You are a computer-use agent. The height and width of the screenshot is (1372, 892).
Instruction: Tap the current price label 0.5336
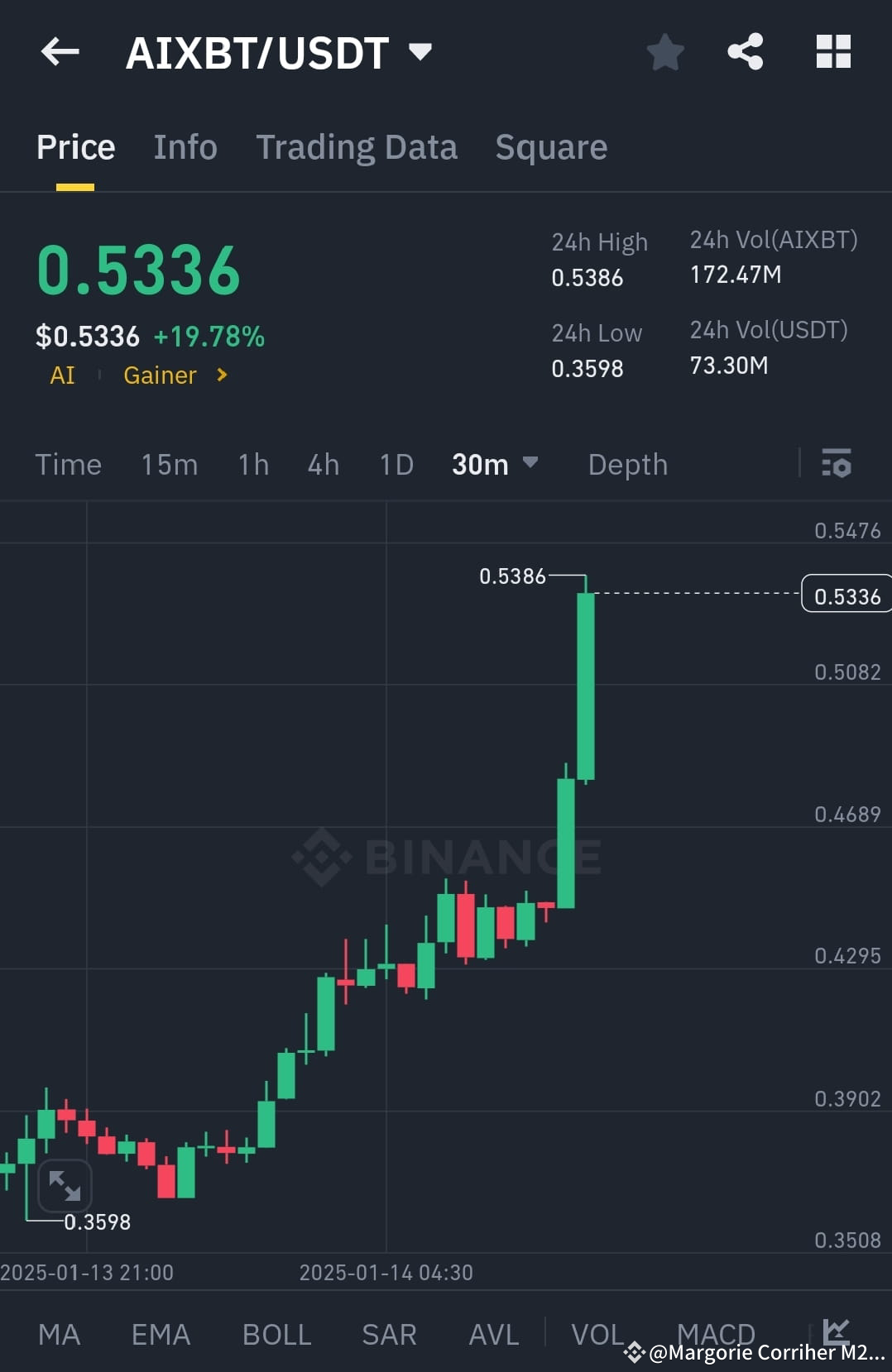pos(845,595)
